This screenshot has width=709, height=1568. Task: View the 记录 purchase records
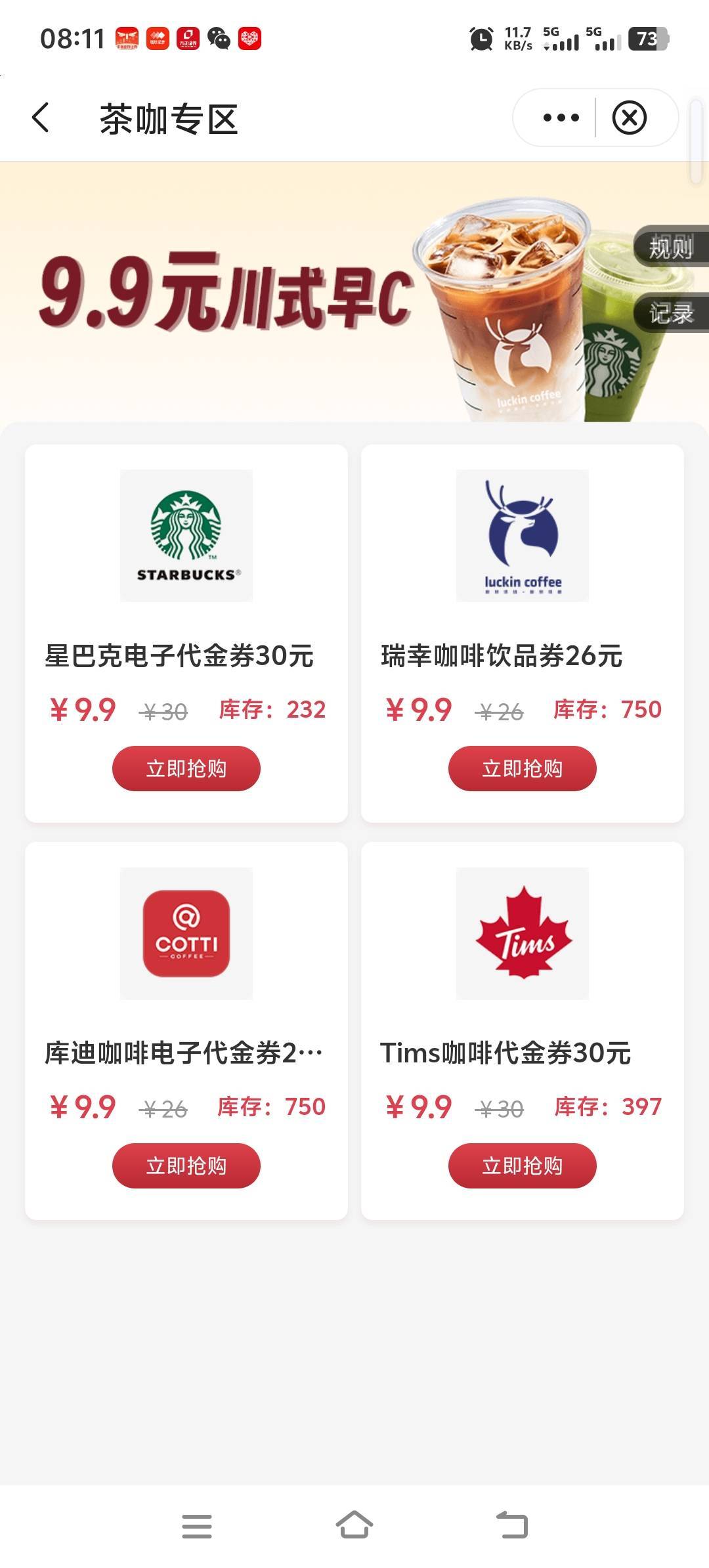(x=671, y=314)
